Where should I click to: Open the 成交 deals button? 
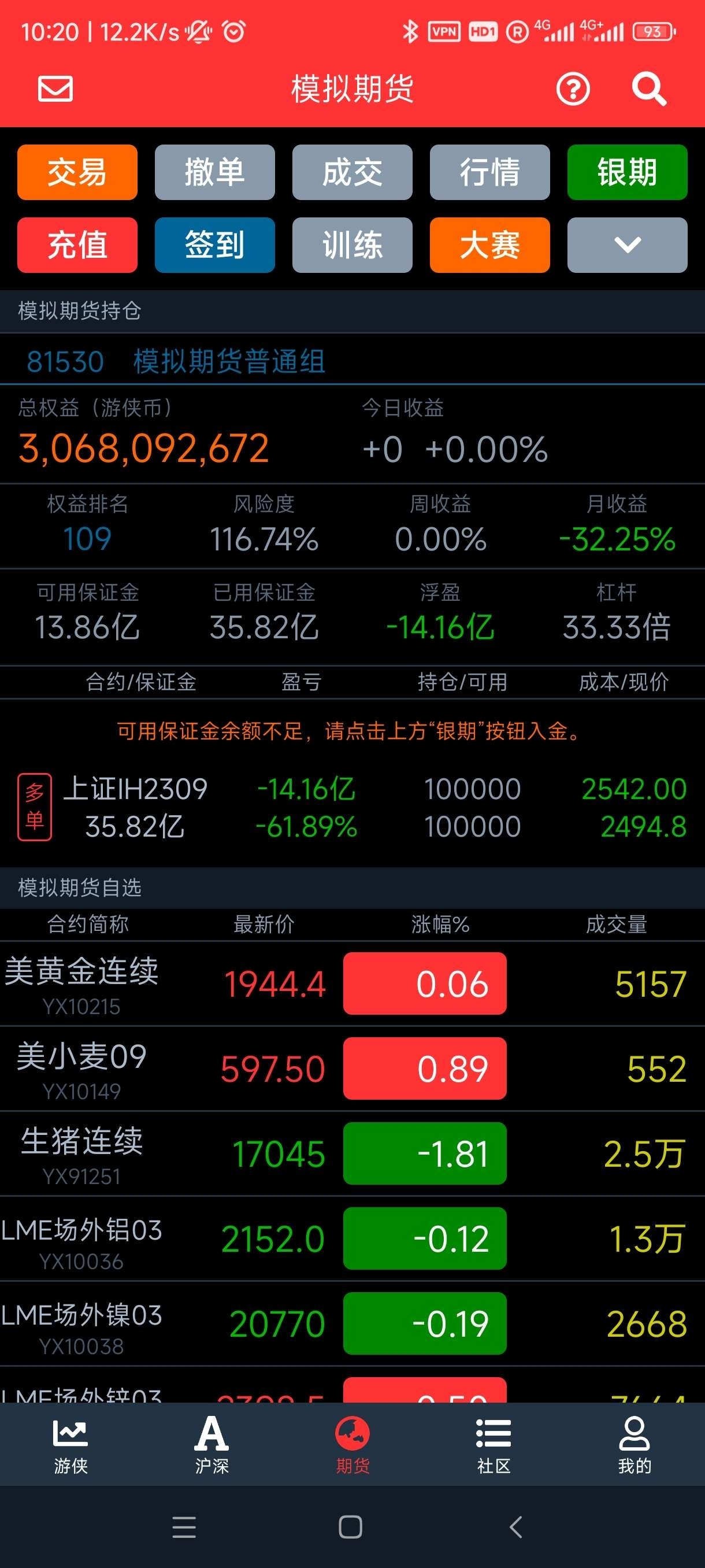pos(352,172)
